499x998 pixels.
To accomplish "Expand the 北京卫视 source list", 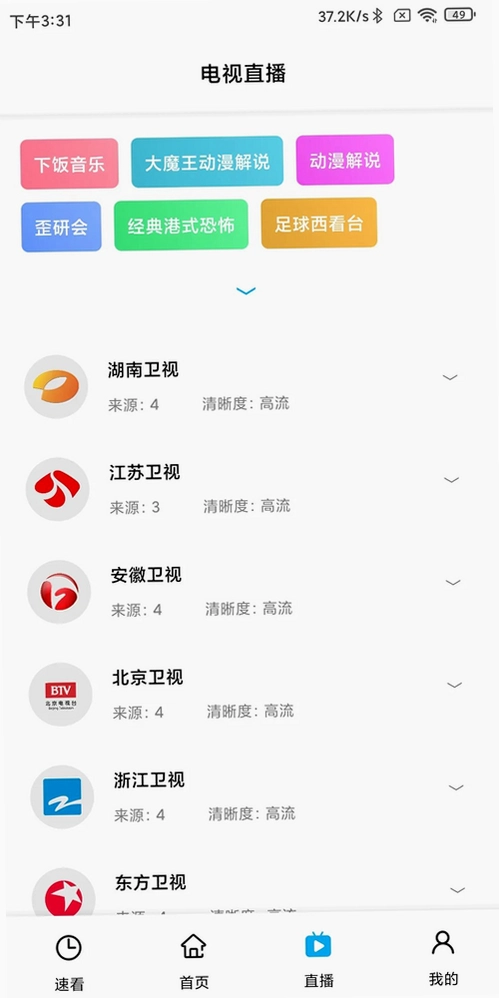I will 454,685.
